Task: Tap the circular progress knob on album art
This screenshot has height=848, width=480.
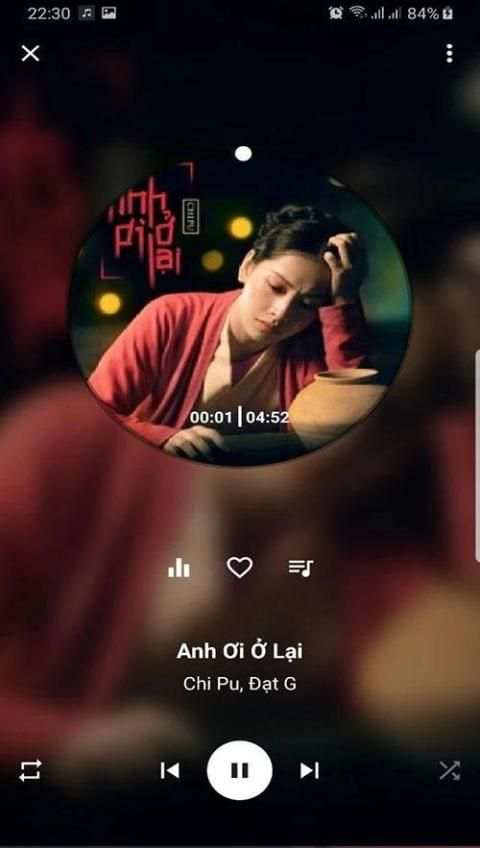Action: 243,154
